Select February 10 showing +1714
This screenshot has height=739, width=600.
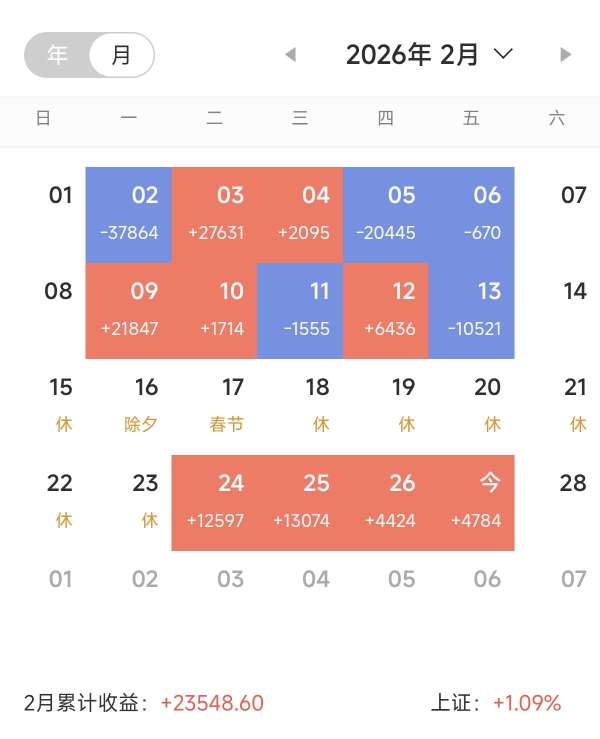click(215, 310)
